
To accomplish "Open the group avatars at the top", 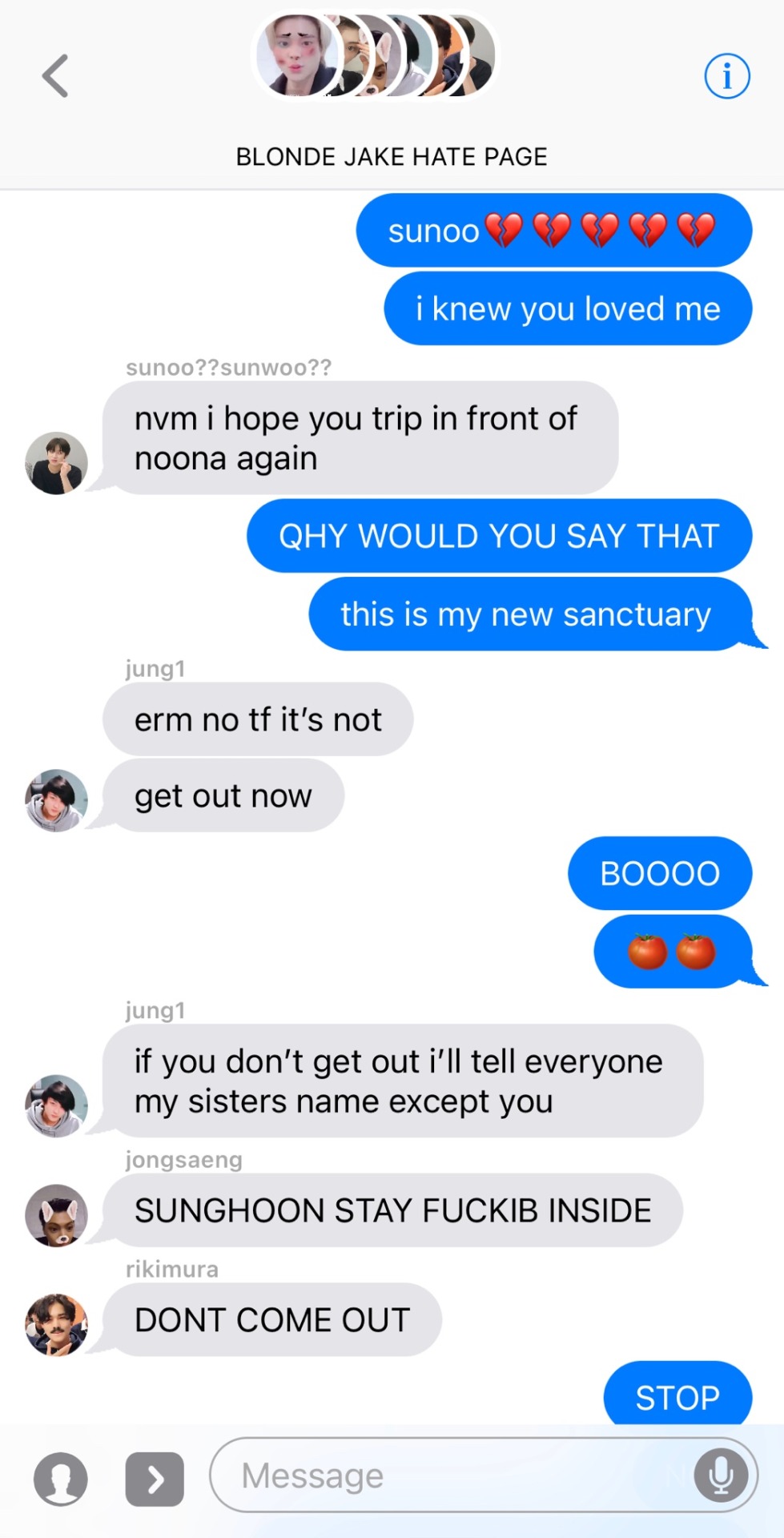I will [375, 56].
